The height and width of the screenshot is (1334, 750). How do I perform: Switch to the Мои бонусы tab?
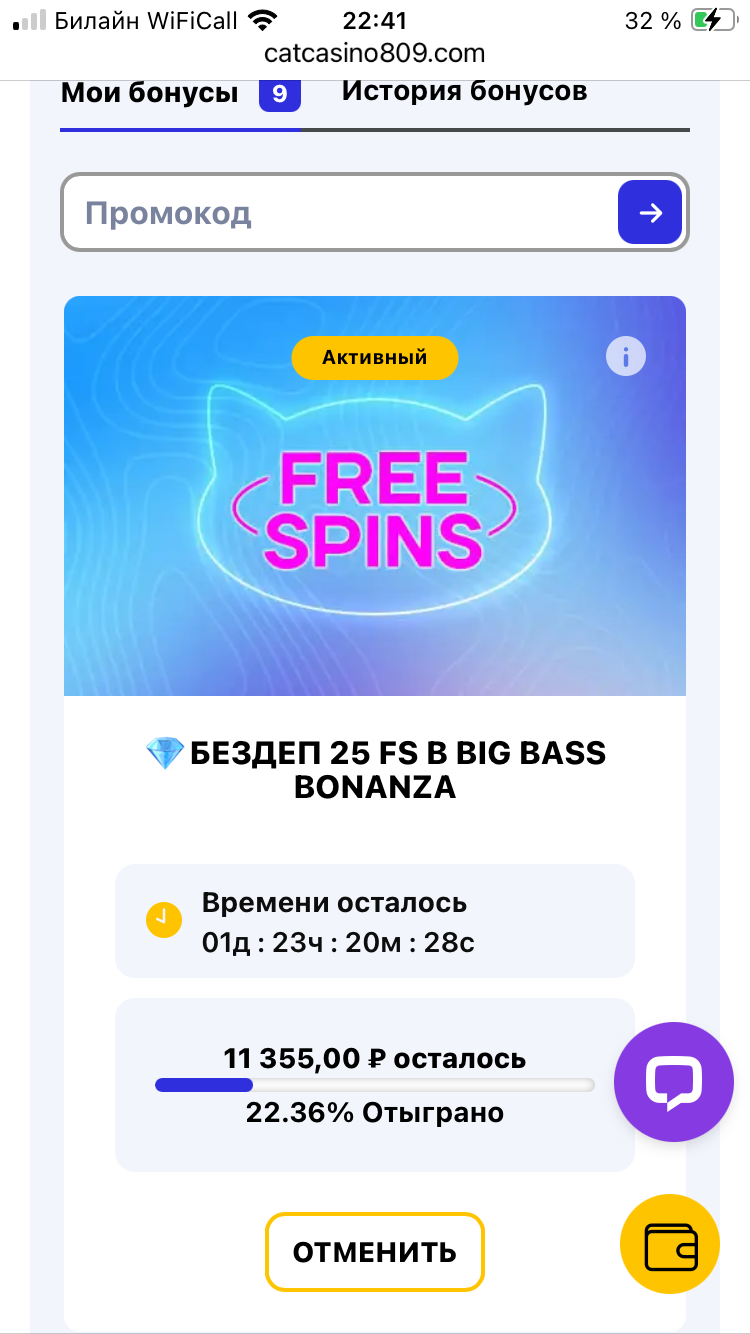point(150,94)
